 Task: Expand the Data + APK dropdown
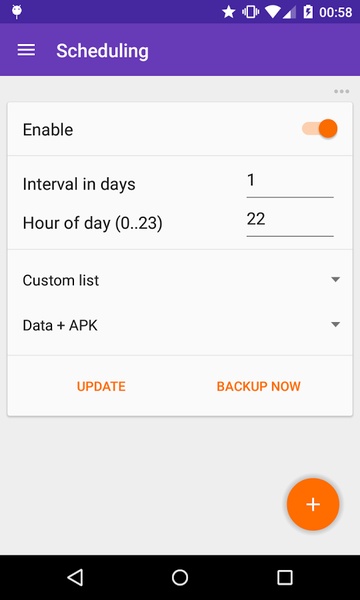click(181, 325)
